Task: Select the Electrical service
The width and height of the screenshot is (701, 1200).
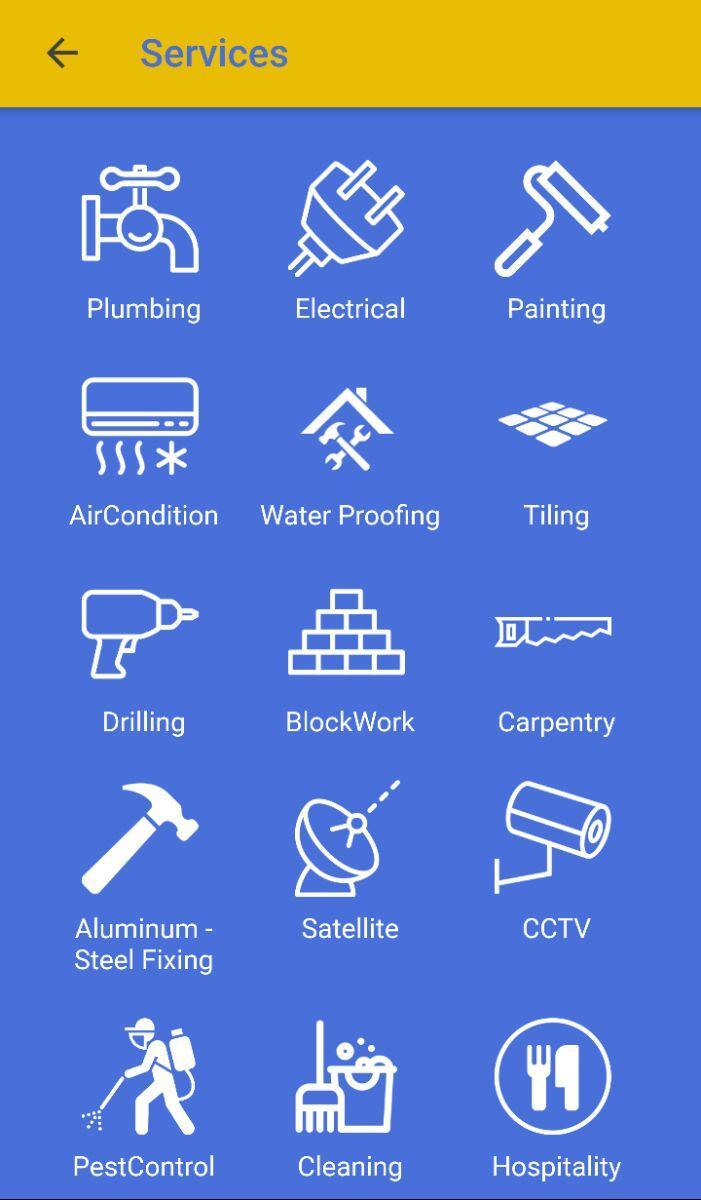Action: (349, 222)
